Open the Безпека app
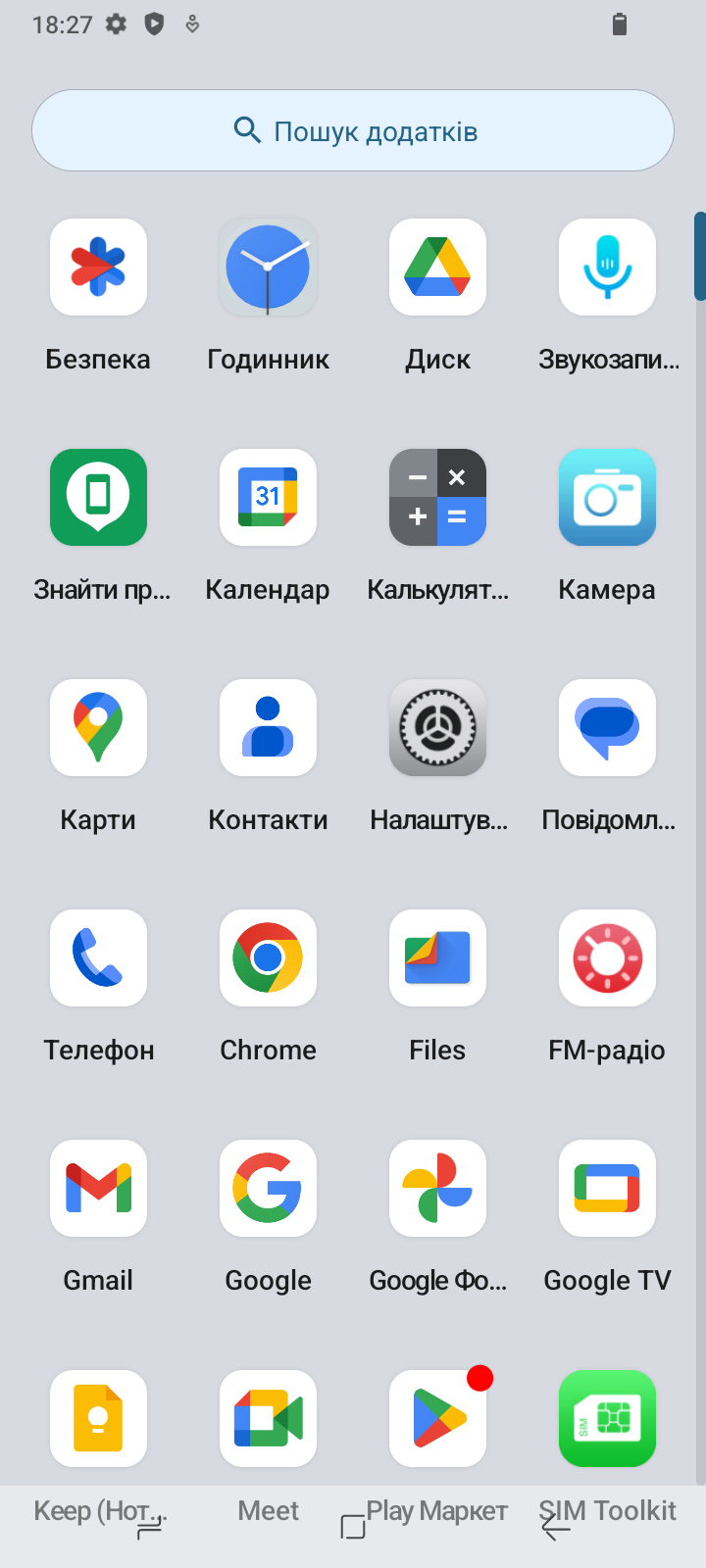The width and height of the screenshot is (706, 1568). coord(98,268)
